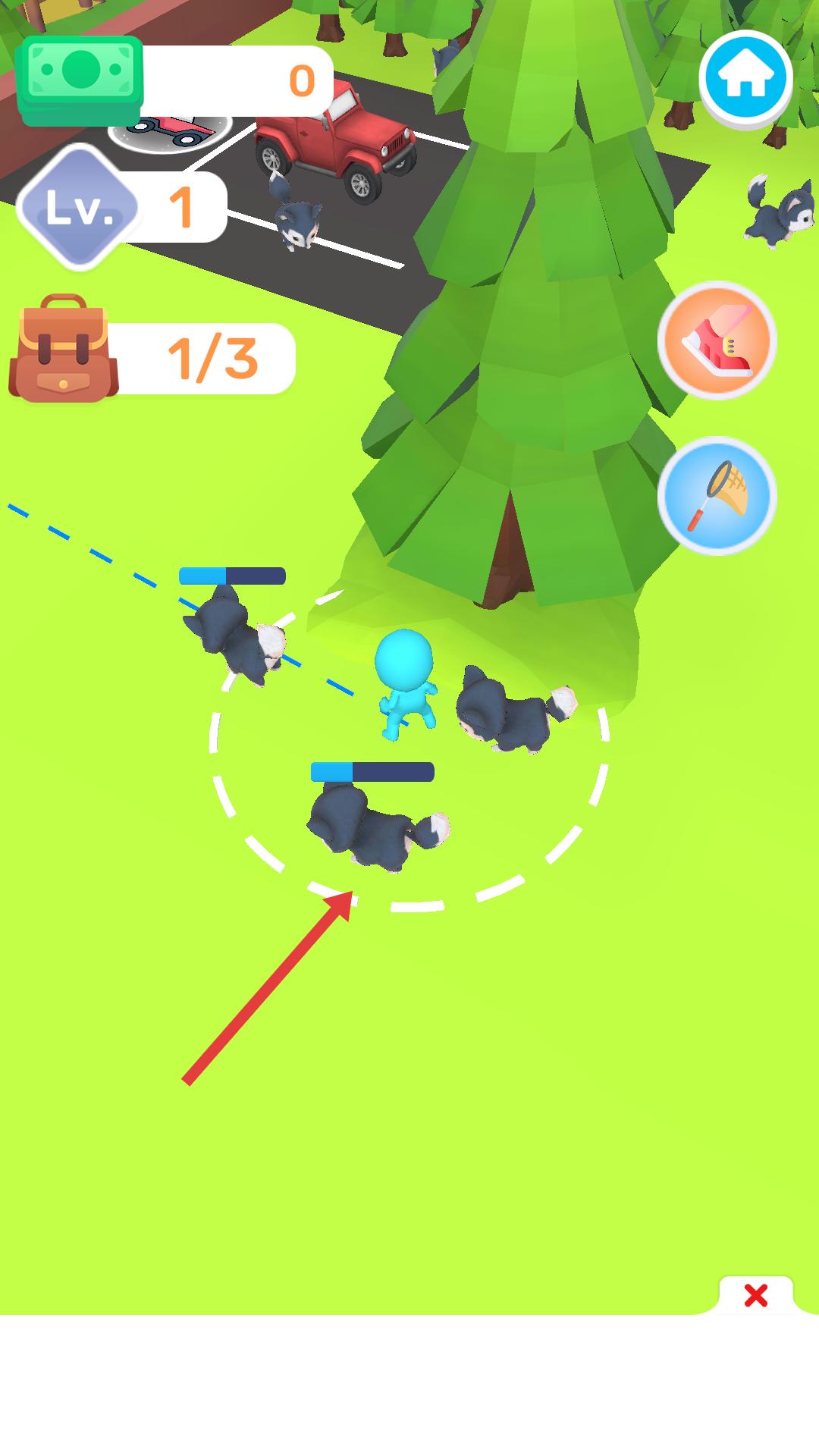Activate the sneaker speed boost
Viewport: 819px width, 1456px height.
[x=717, y=341]
